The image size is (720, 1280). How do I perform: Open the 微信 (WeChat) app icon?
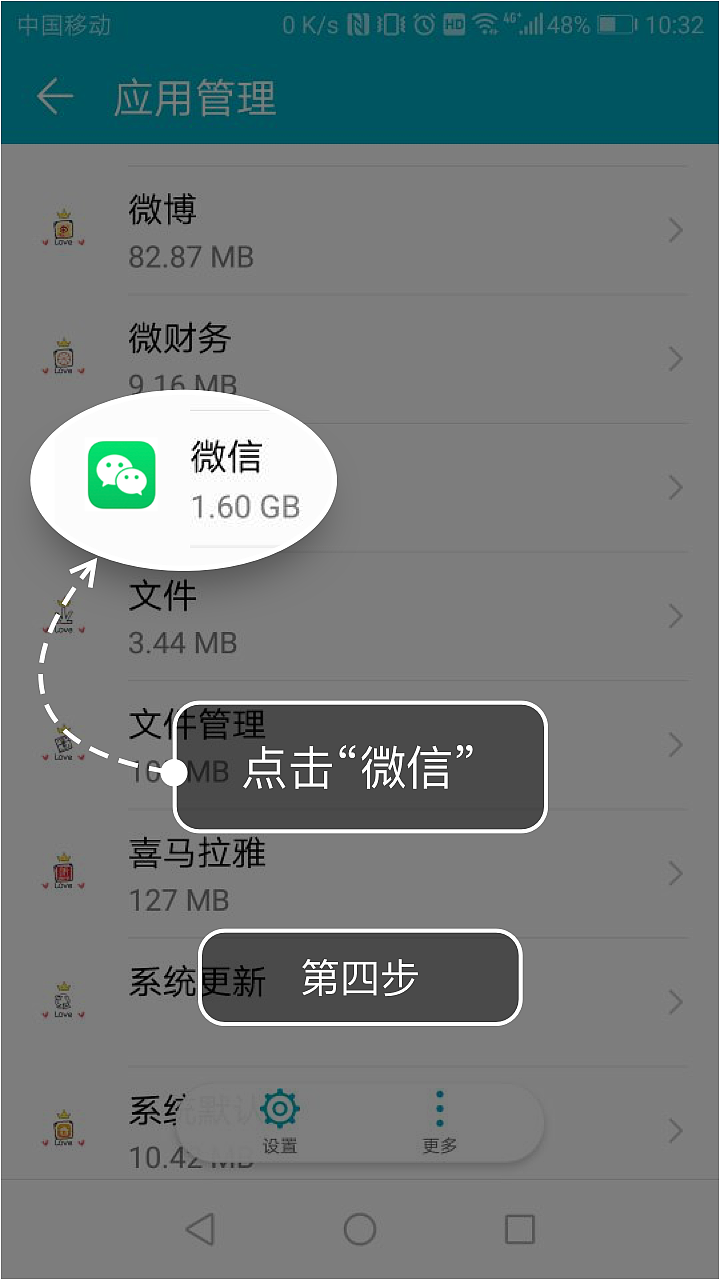(x=120, y=476)
